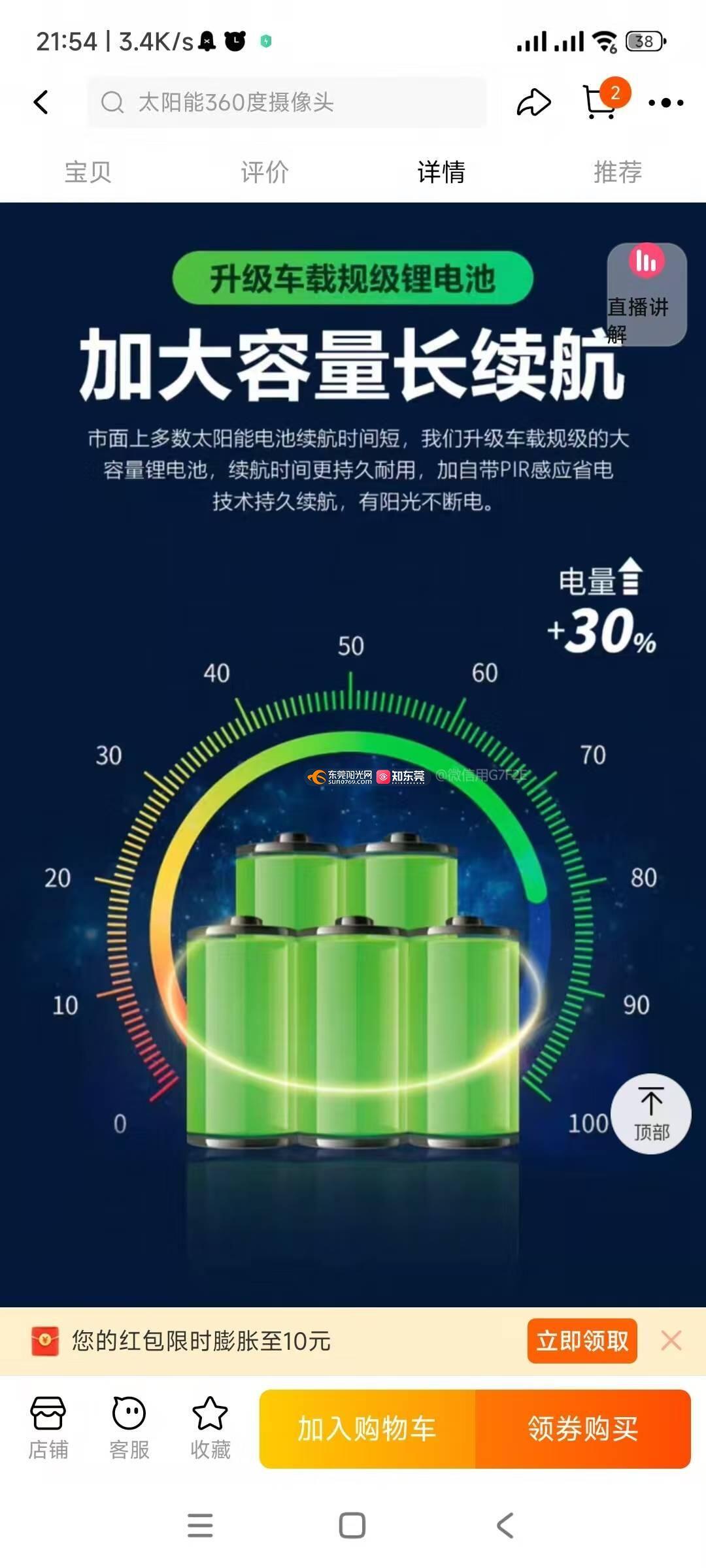
Task: Jump to top with 顶部 button
Action: 650,1114
